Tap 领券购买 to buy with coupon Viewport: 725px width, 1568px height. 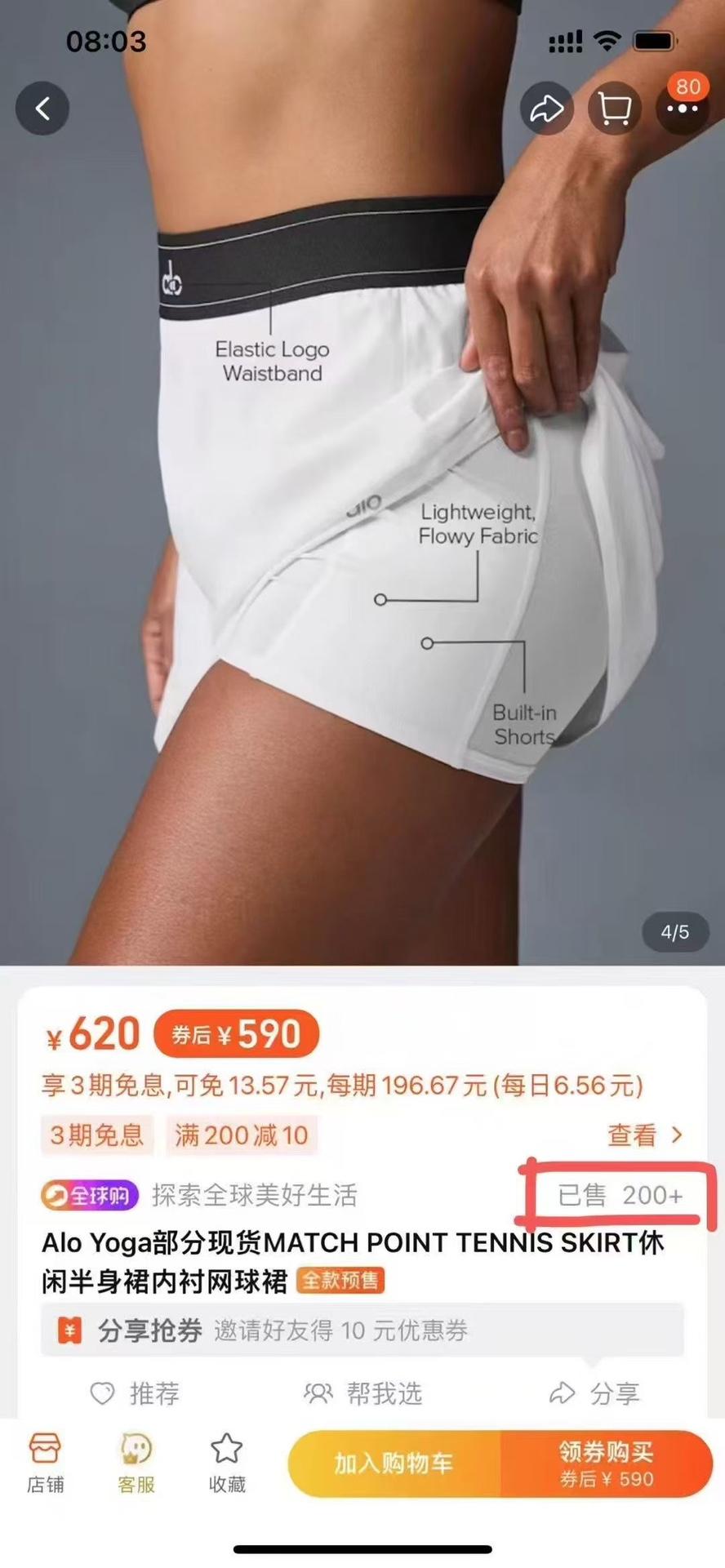coord(606,1464)
